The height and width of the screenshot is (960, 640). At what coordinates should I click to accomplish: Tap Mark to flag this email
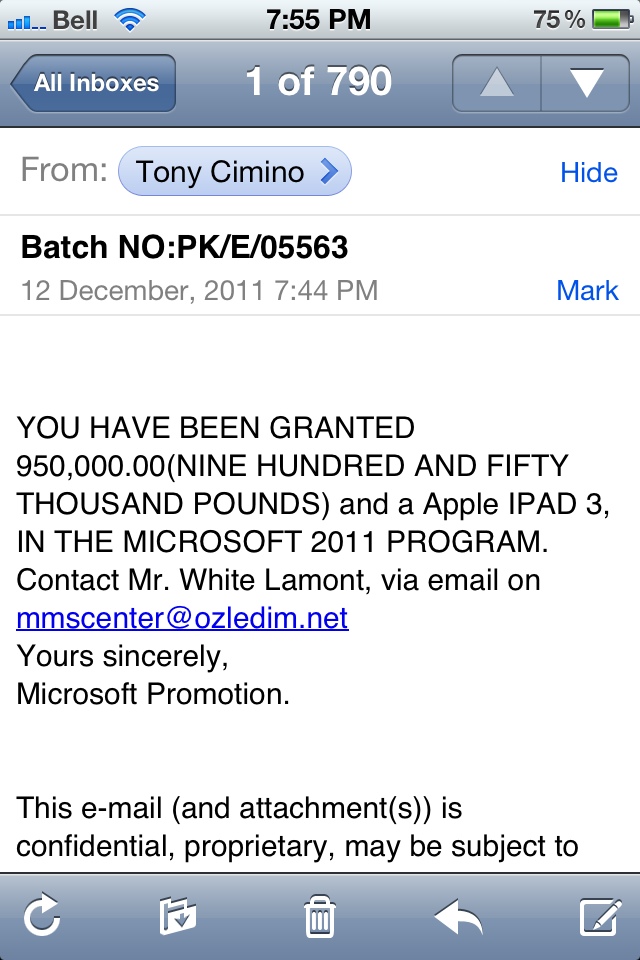[x=587, y=290]
